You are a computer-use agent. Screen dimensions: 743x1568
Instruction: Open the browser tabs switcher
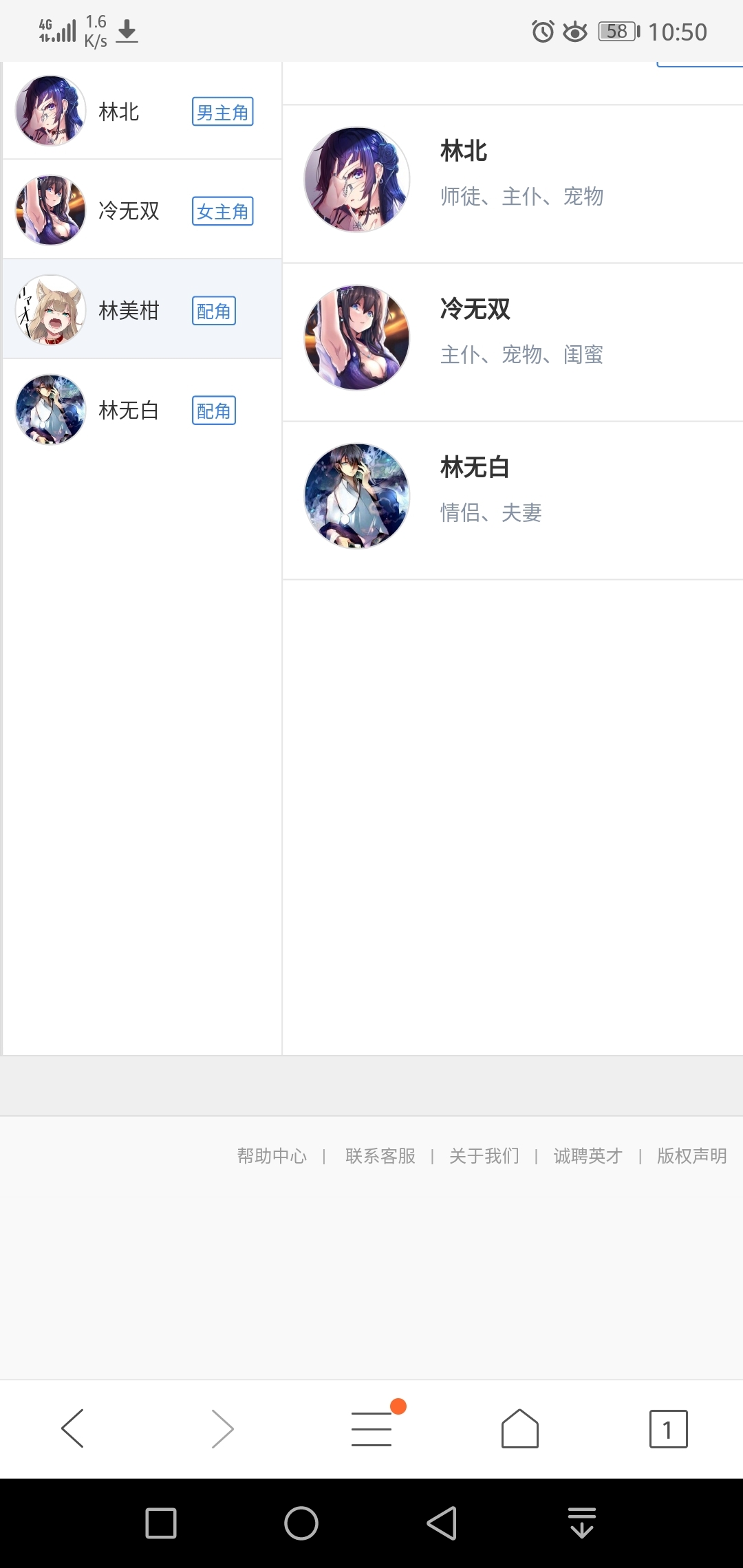coord(668,1429)
